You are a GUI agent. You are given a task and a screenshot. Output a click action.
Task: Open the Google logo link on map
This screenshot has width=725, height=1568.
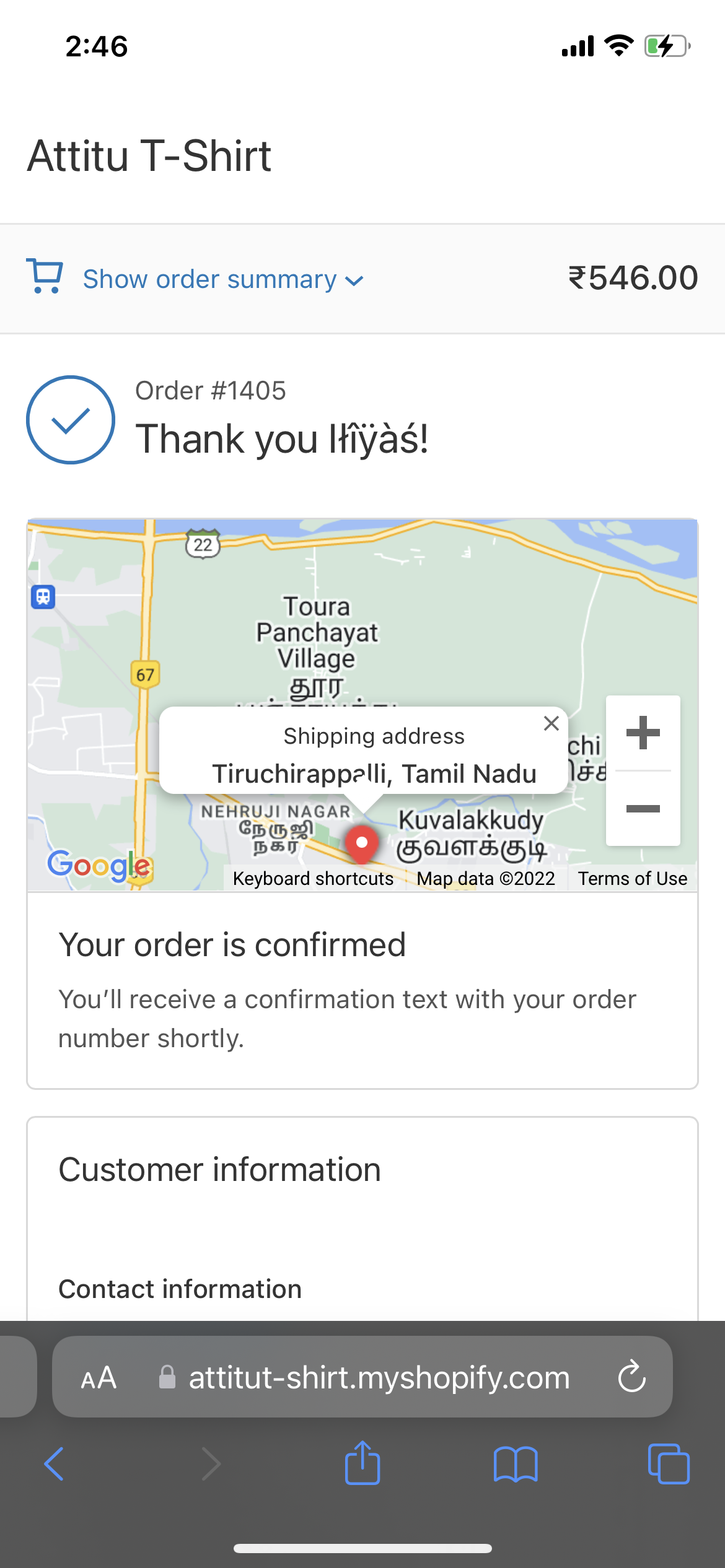click(x=99, y=865)
